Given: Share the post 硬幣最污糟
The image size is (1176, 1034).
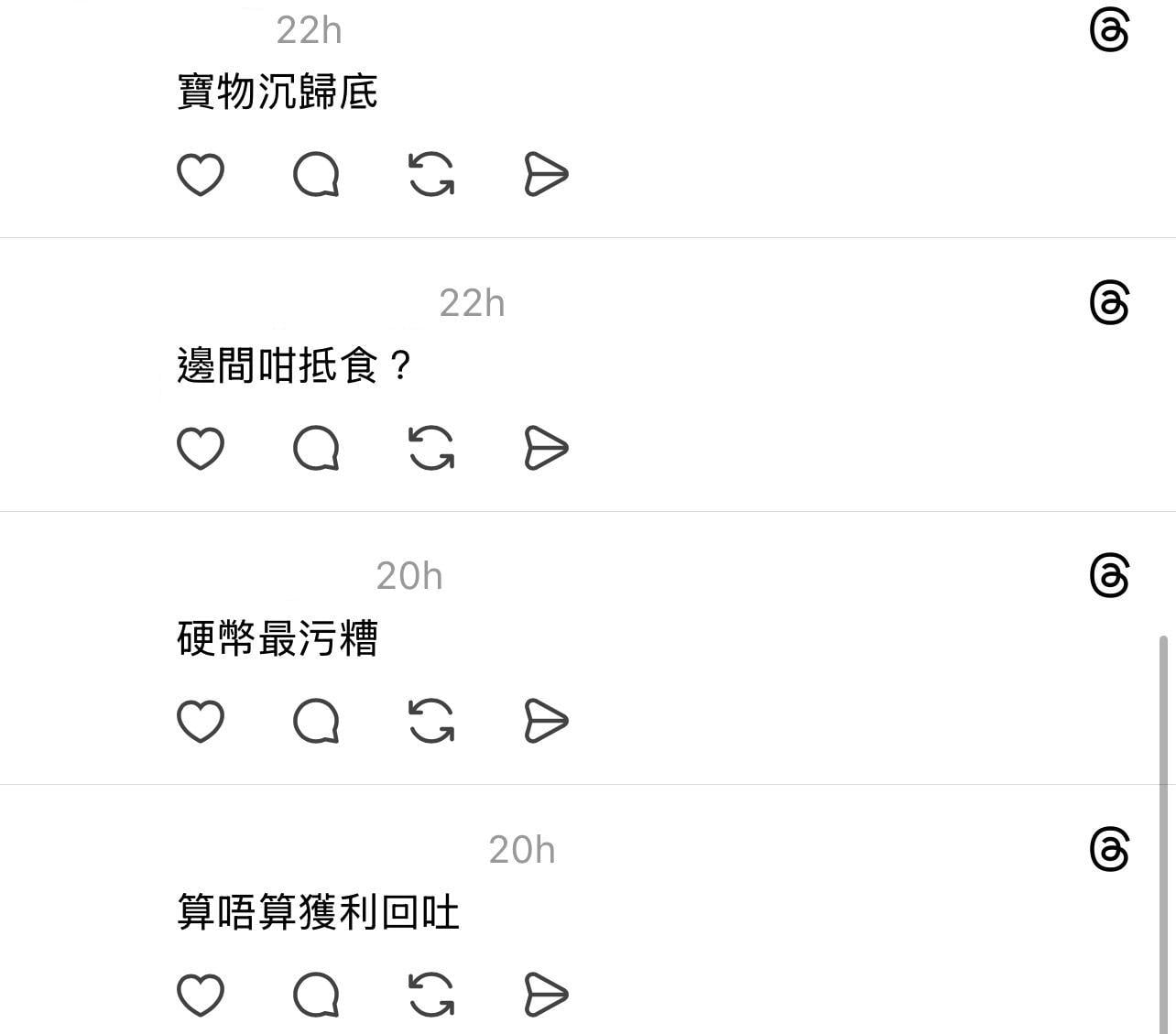Looking at the screenshot, I should [x=546, y=721].
